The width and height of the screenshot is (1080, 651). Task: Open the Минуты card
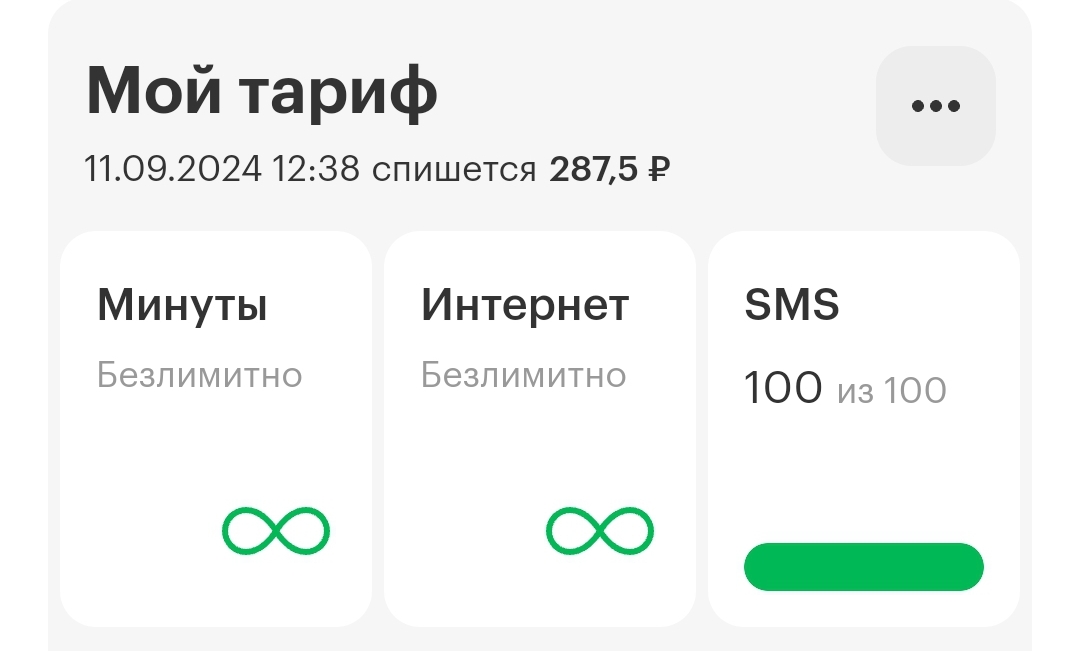pos(215,430)
